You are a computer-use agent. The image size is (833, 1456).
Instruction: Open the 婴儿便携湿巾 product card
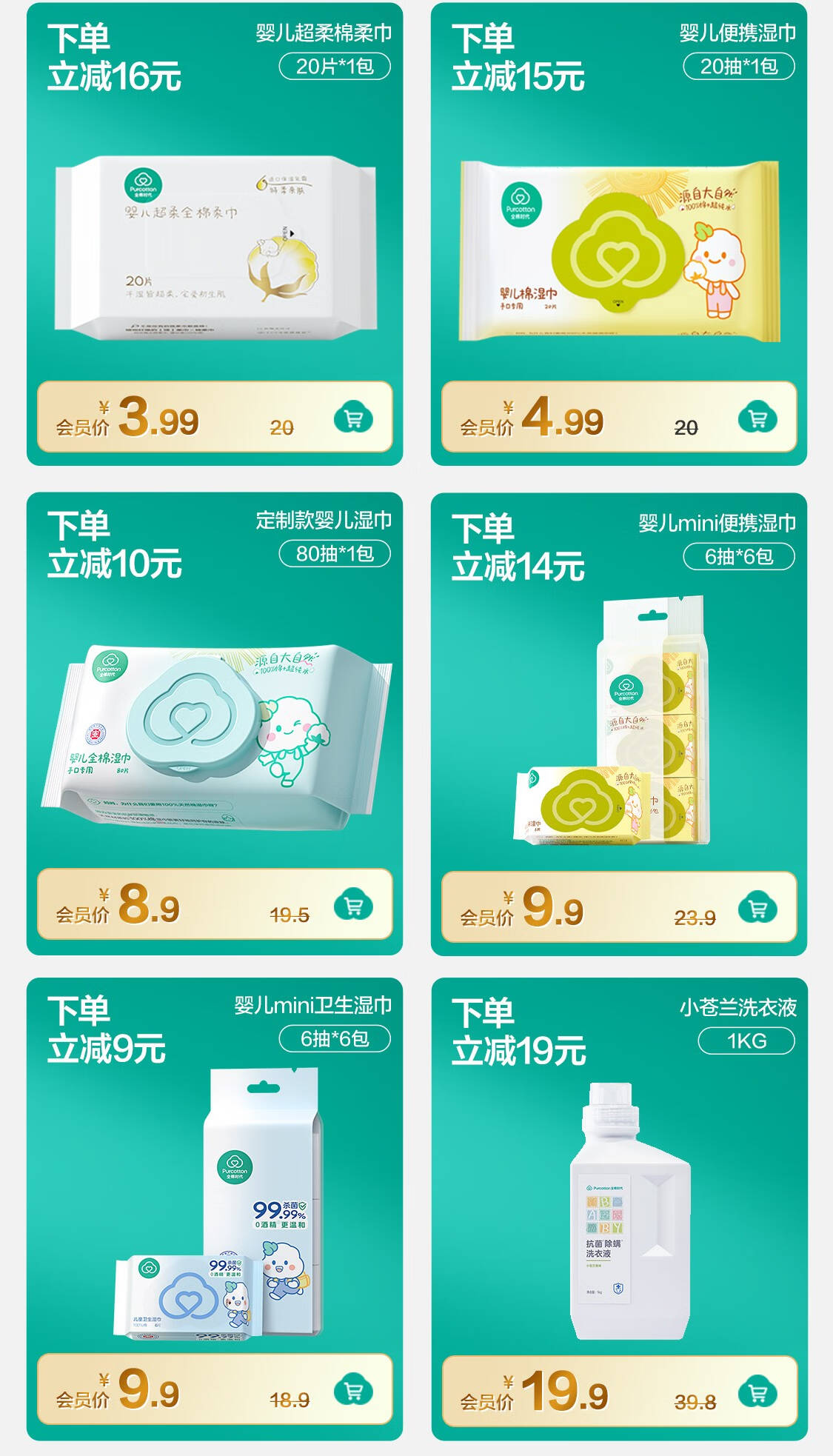click(619, 252)
